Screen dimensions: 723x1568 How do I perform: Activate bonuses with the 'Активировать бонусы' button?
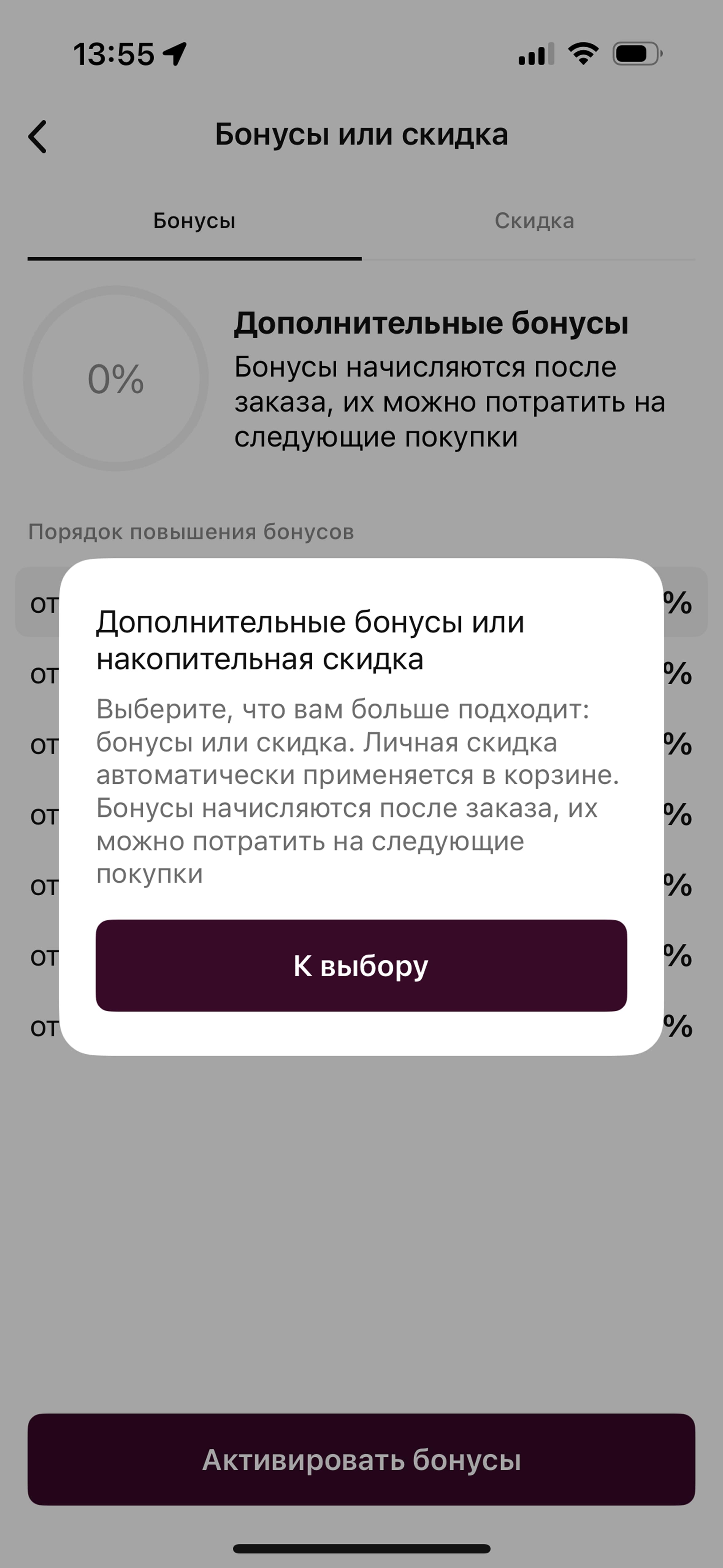[x=361, y=1460]
